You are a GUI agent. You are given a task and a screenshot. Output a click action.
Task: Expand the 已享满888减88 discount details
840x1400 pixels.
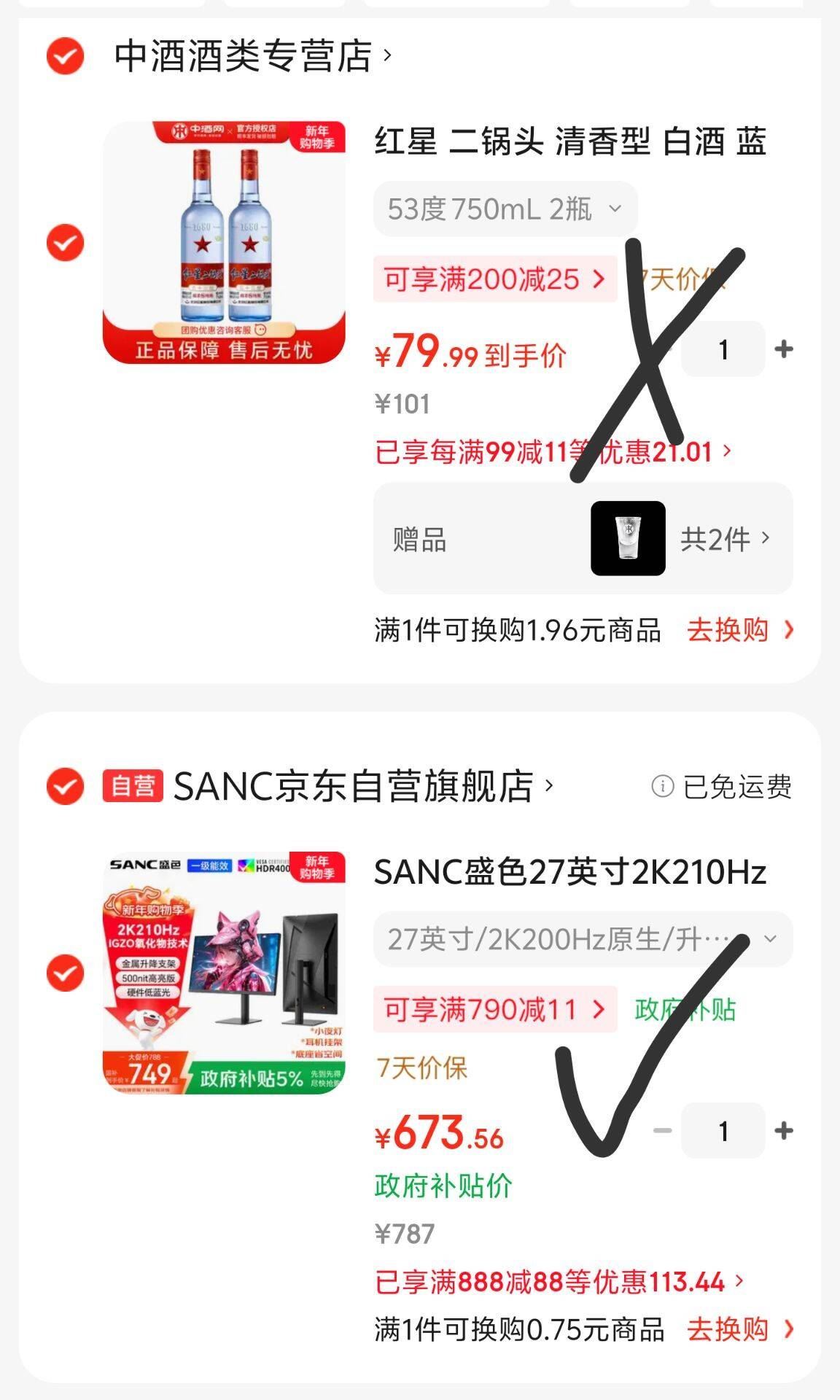559,1281
